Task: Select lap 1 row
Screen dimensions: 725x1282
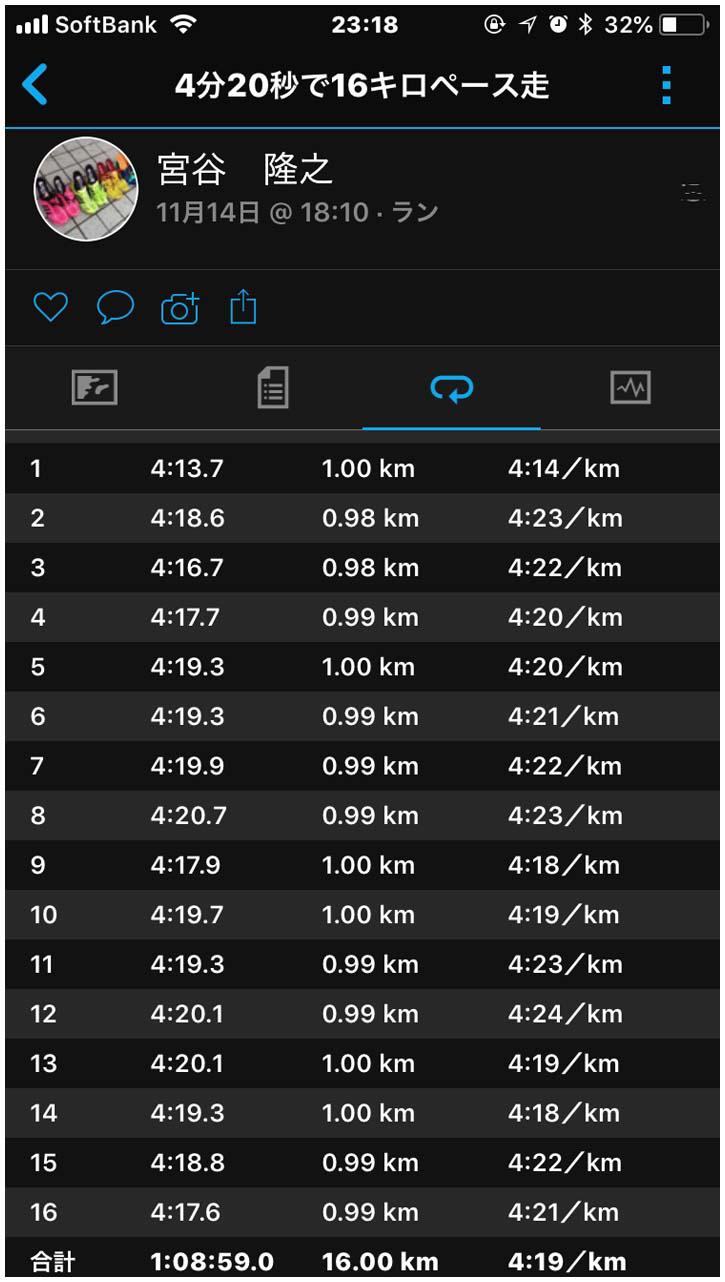Action: 360,468
